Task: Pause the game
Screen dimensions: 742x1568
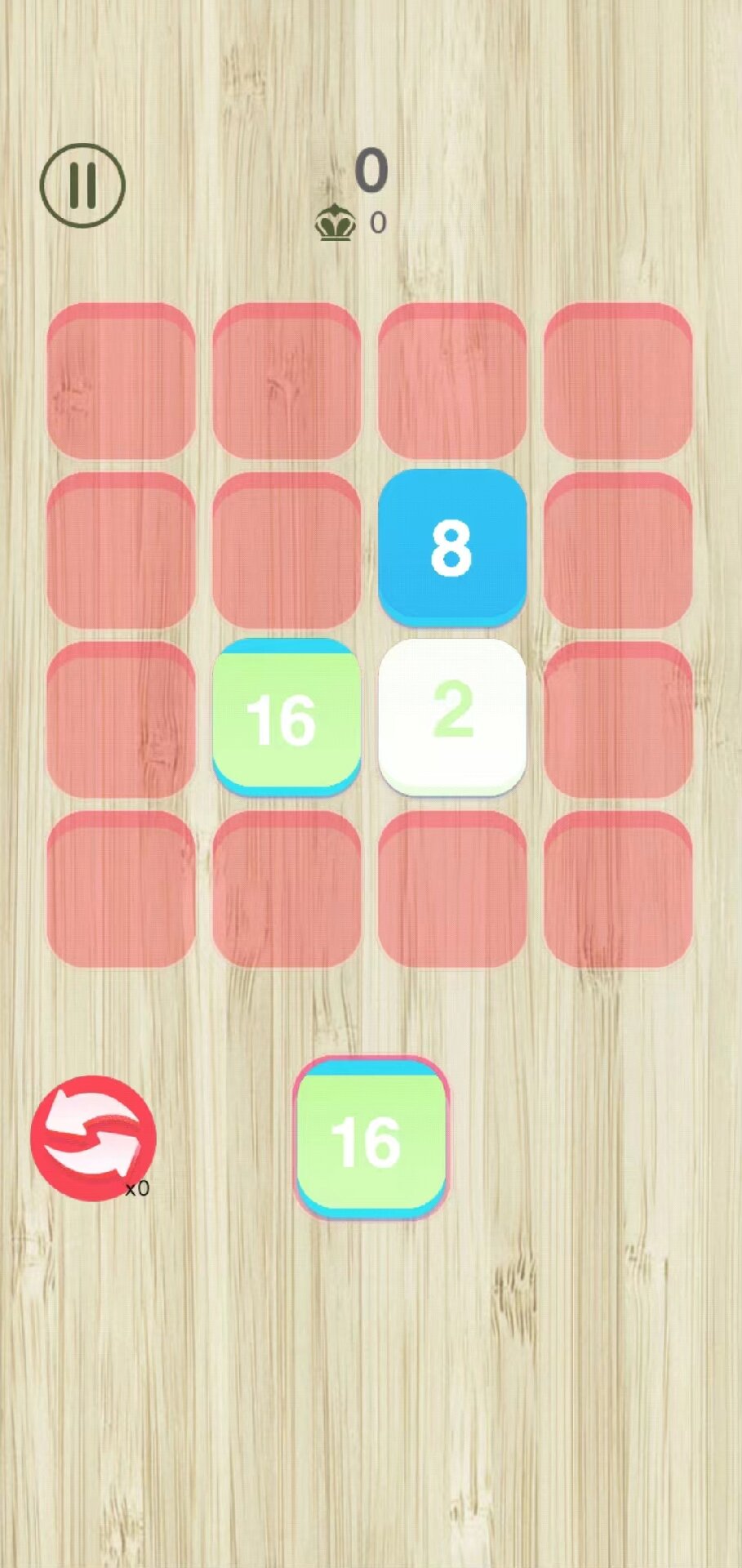Action: click(x=82, y=185)
